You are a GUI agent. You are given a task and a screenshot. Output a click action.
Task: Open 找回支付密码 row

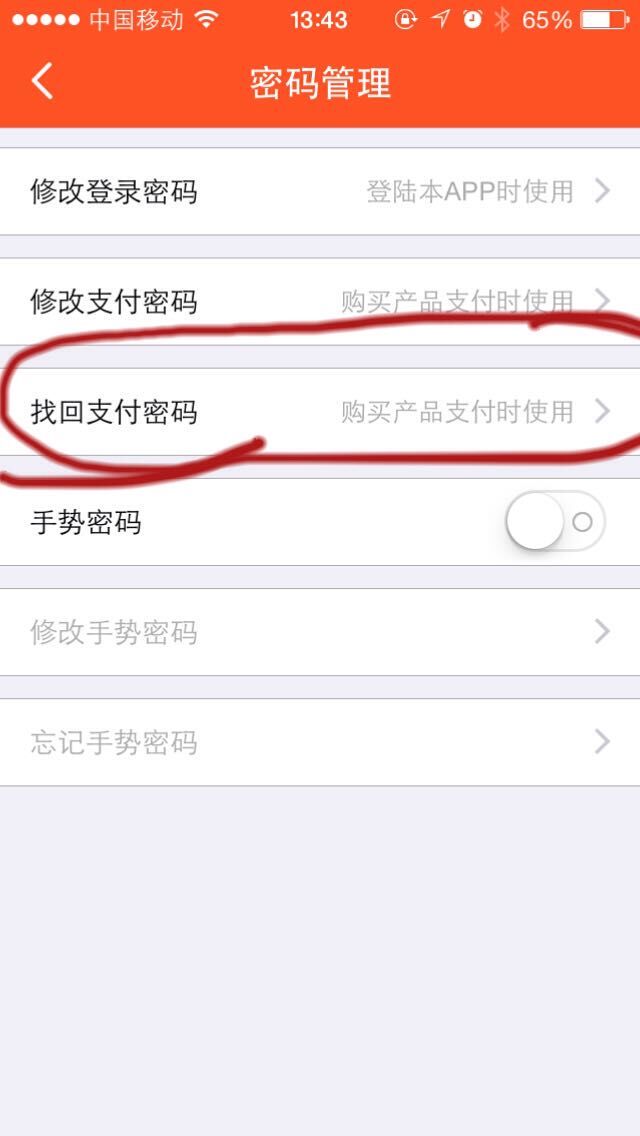tap(320, 412)
